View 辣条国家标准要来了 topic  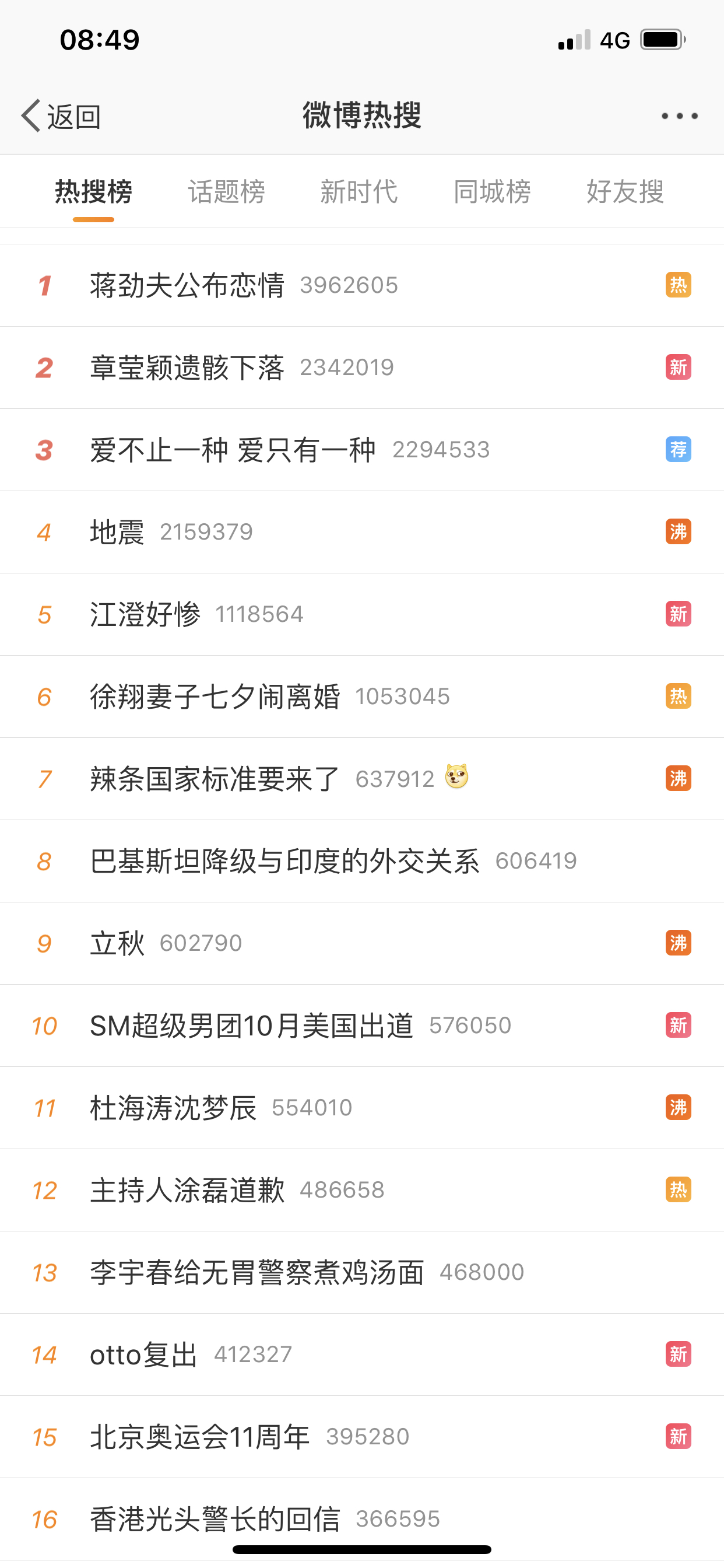(x=215, y=779)
